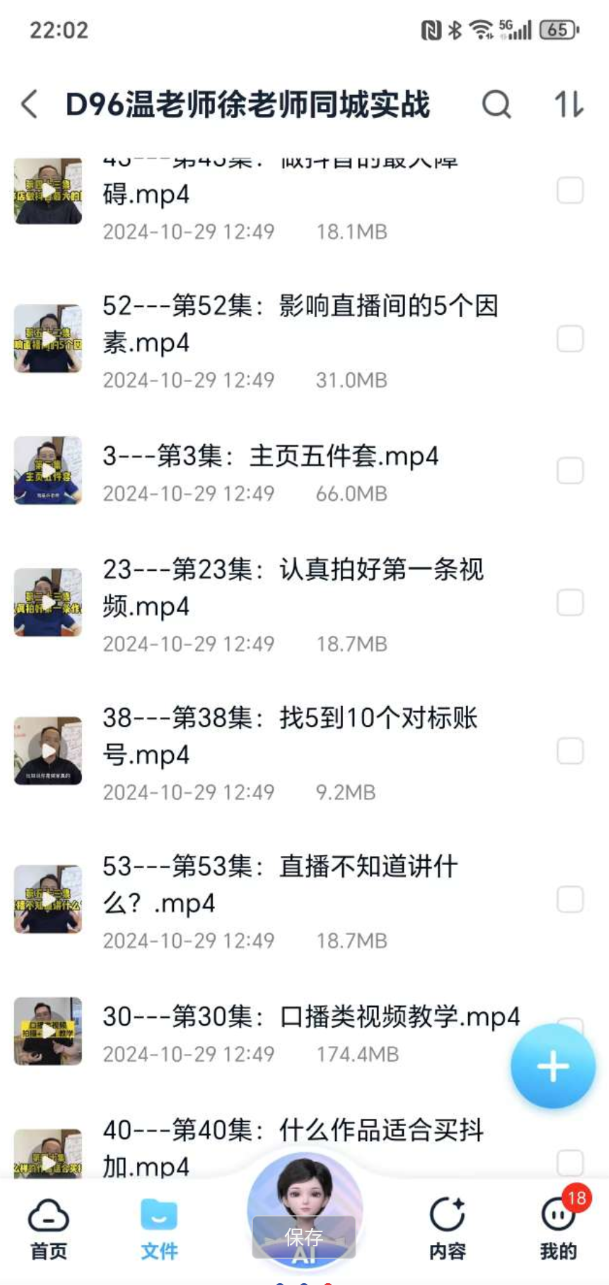Viewport: 609px width, 1285px height.
Task: Mark checkbox for 第53集 file
Action: tap(570, 900)
